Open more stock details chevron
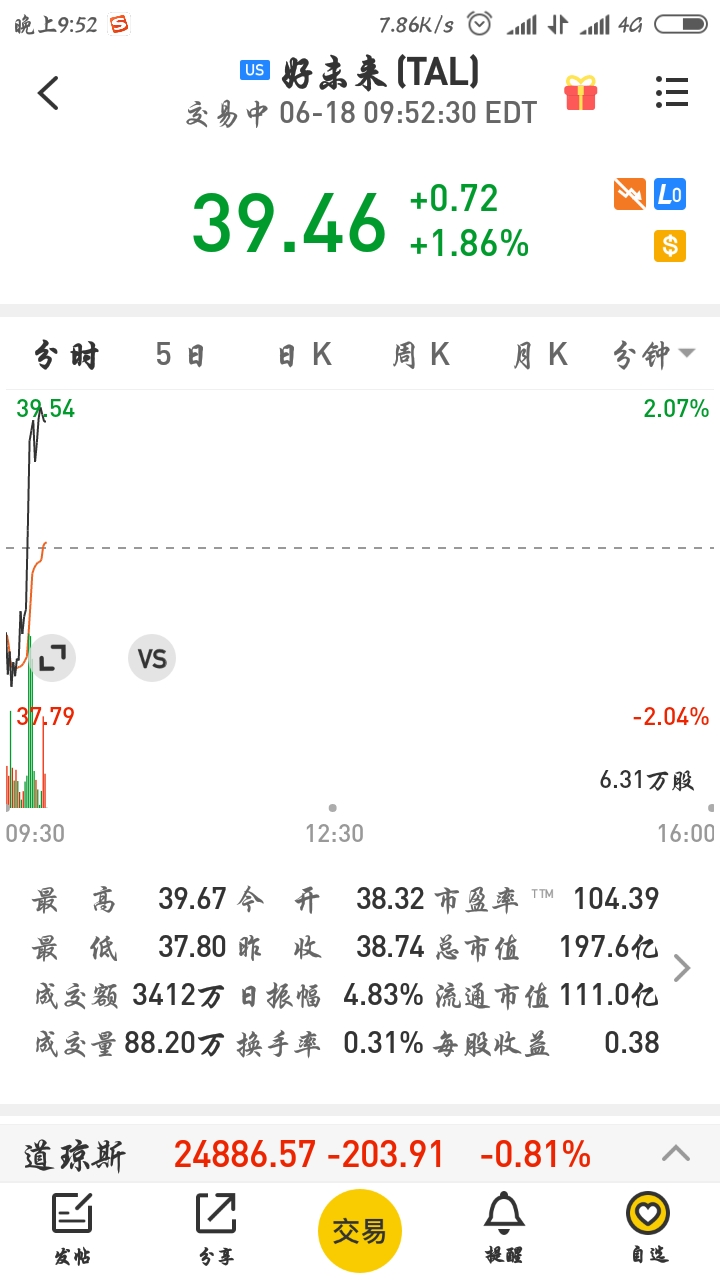This screenshot has height=1280, width=720. (682, 968)
